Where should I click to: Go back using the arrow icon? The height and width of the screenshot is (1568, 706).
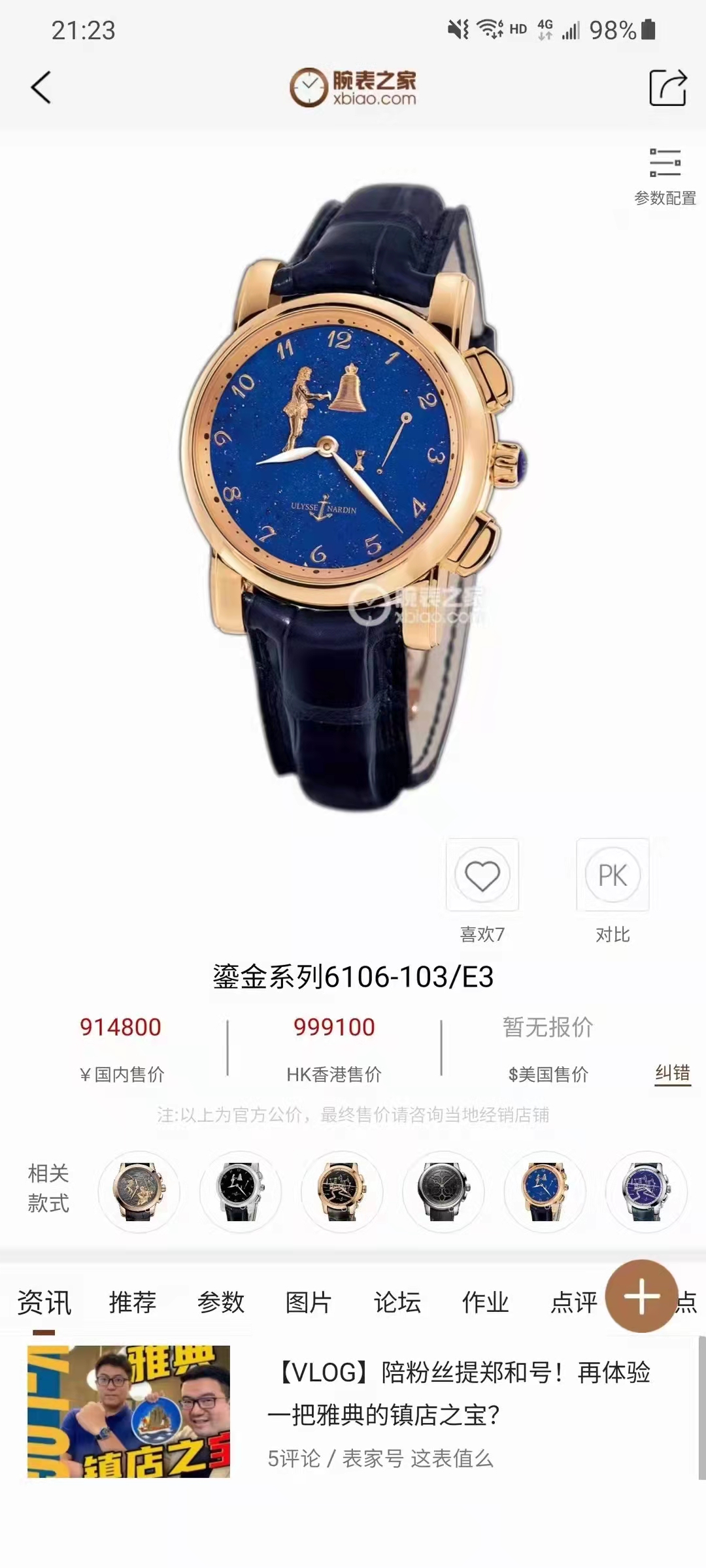coord(41,88)
